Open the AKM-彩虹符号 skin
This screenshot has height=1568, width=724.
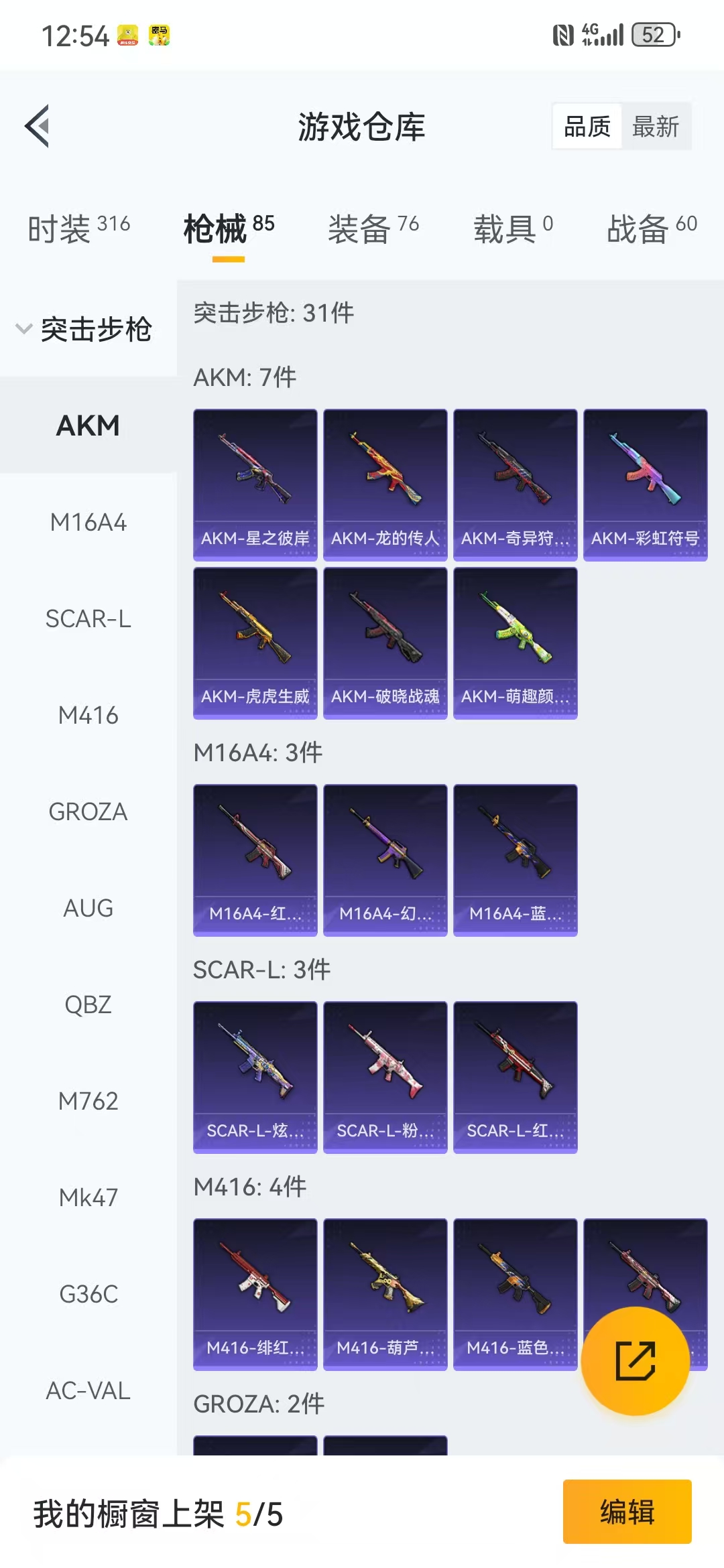[646, 485]
